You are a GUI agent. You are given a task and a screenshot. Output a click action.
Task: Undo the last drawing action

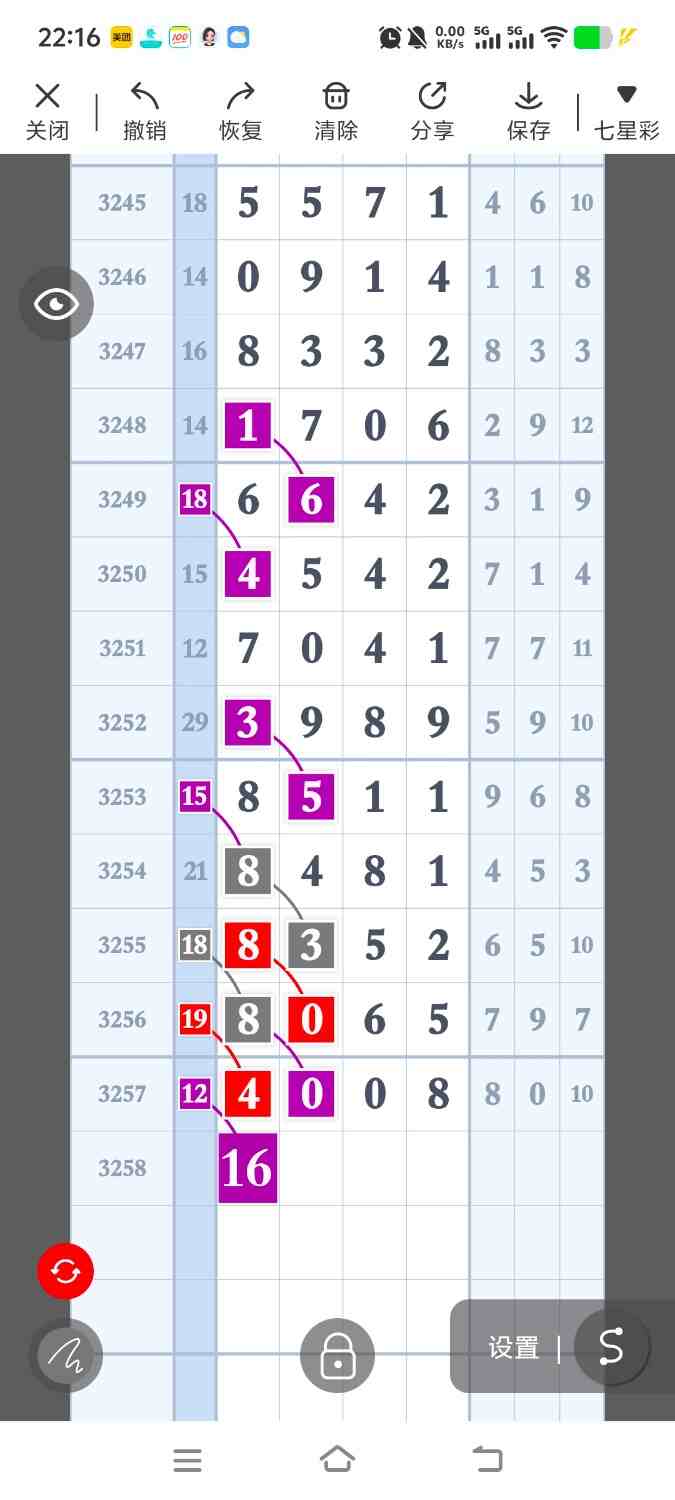[x=144, y=110]
